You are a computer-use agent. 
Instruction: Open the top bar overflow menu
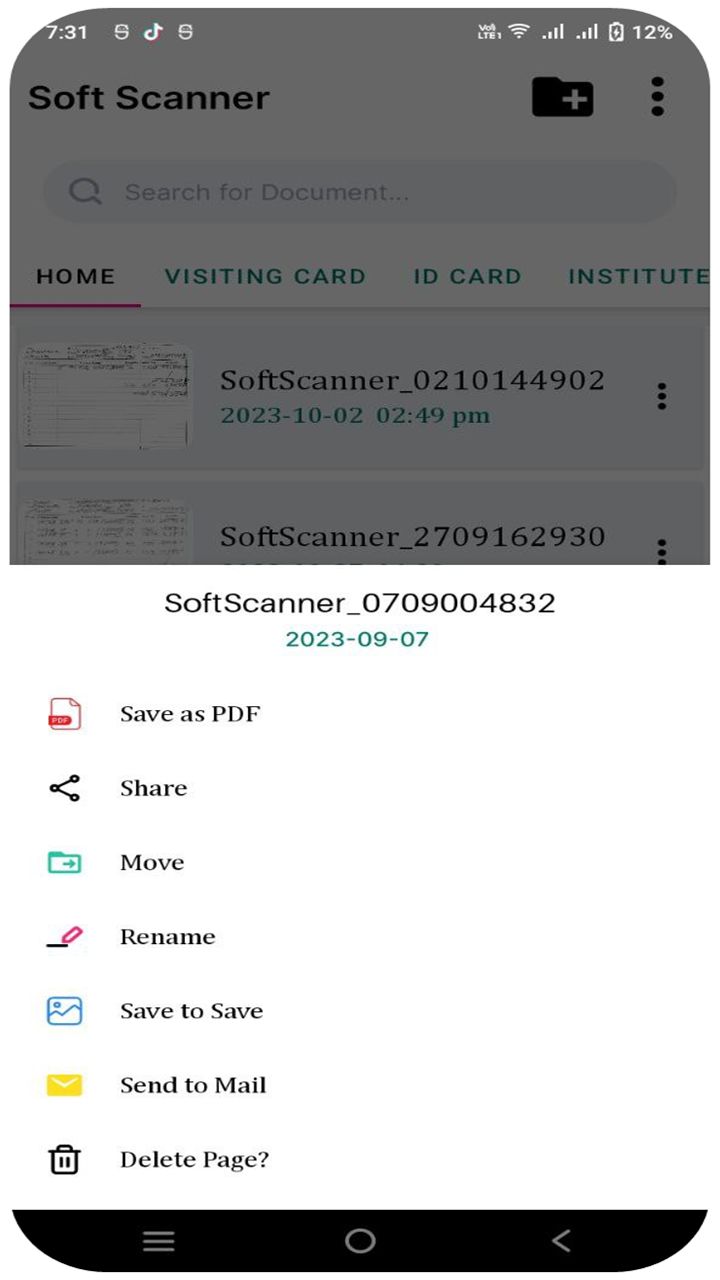tap(657, 97)
